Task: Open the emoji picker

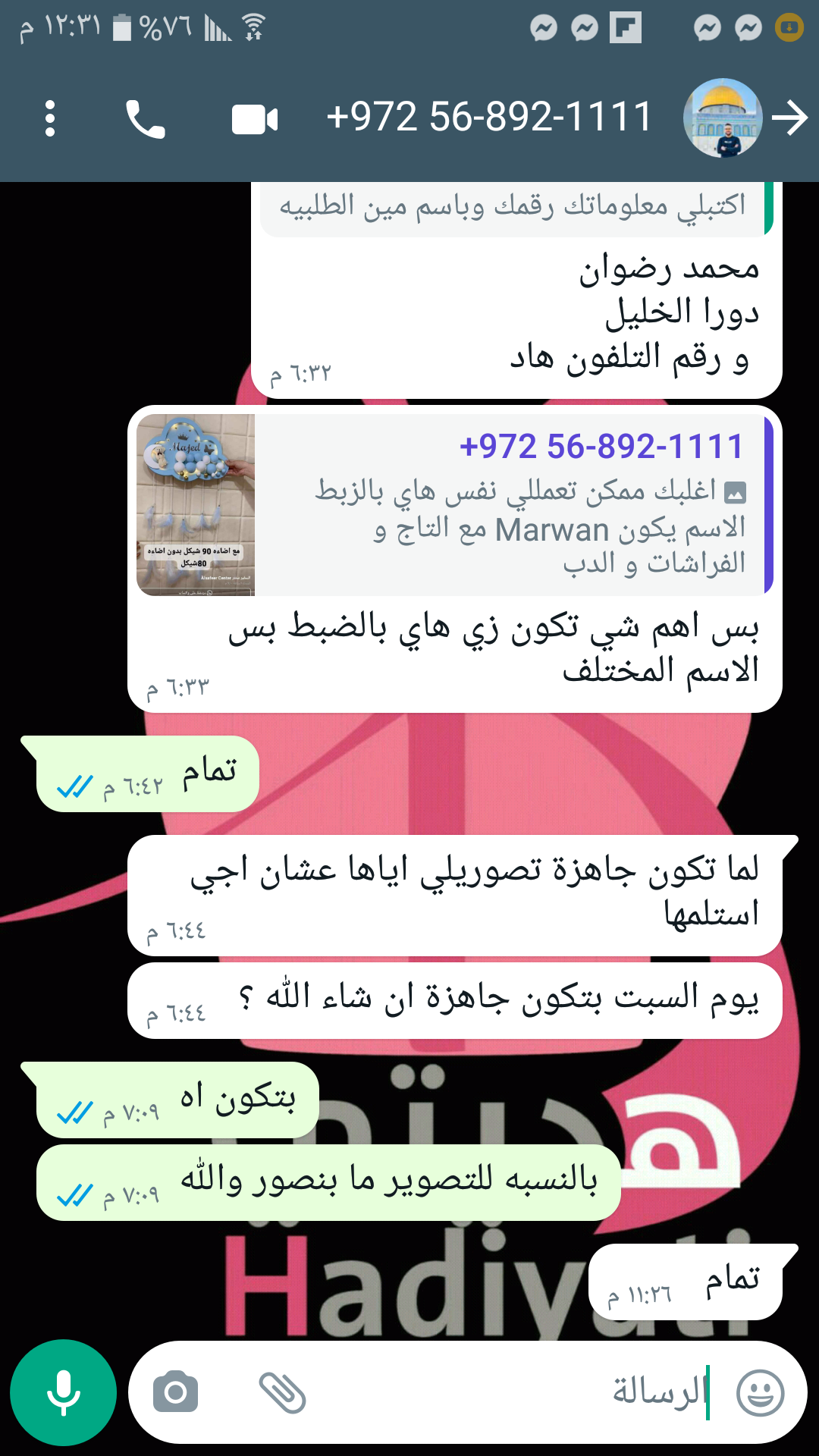Action: coord(760,1393)
